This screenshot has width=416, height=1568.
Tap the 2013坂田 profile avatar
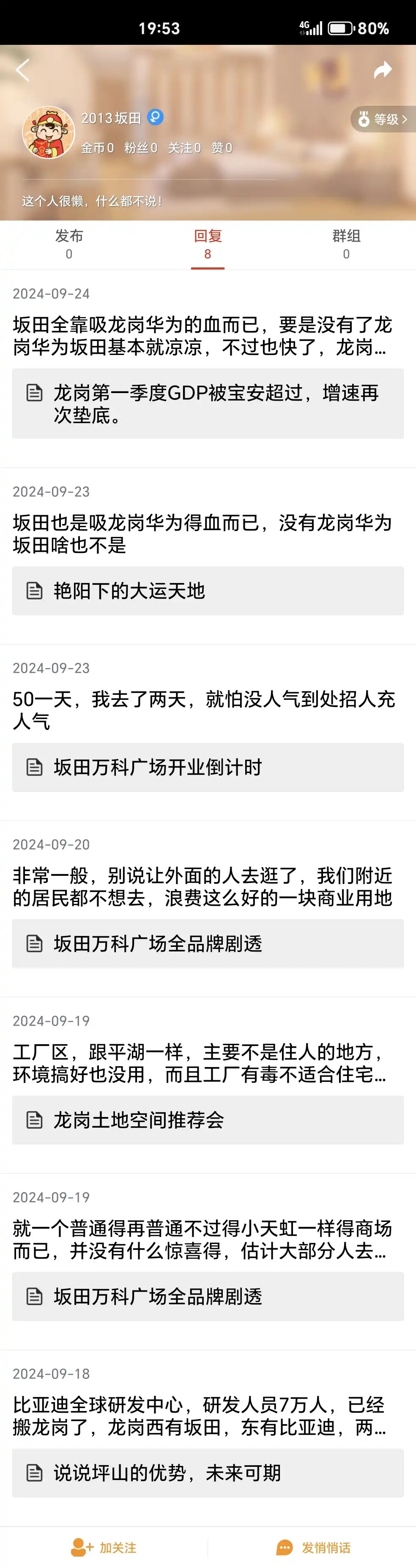coord(48,133)
